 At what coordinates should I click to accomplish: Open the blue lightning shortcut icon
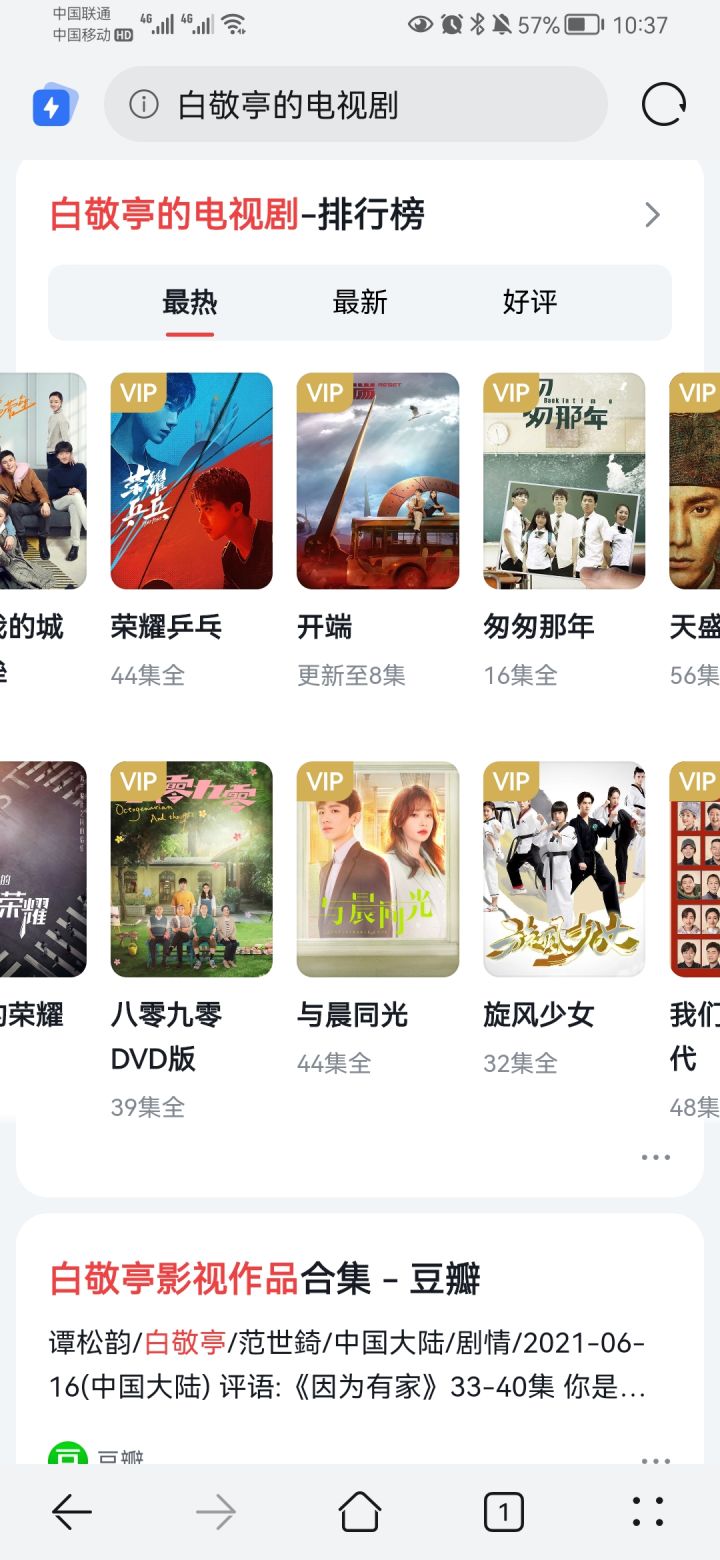(x=55, y=105)
